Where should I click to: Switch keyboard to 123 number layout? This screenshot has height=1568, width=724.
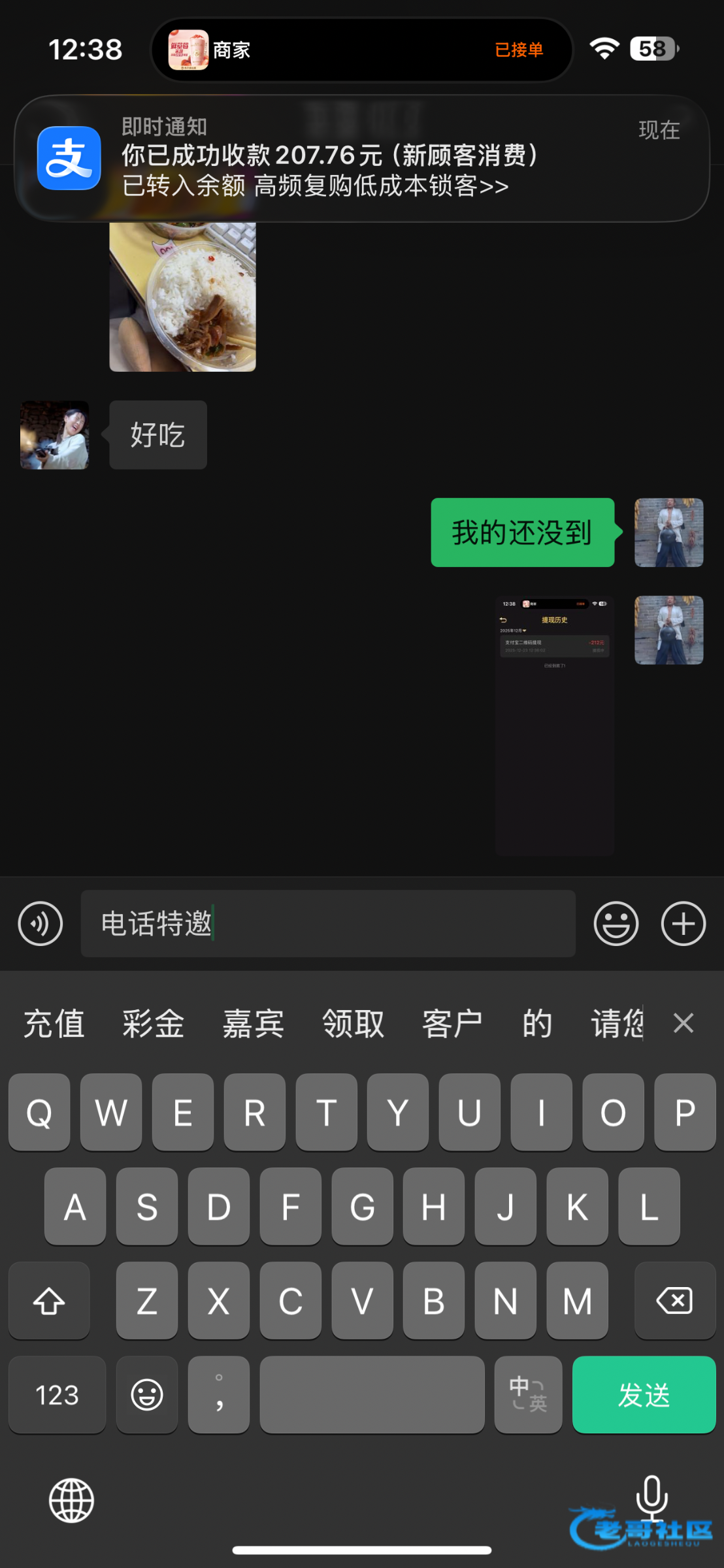[x=57, y=1395]
